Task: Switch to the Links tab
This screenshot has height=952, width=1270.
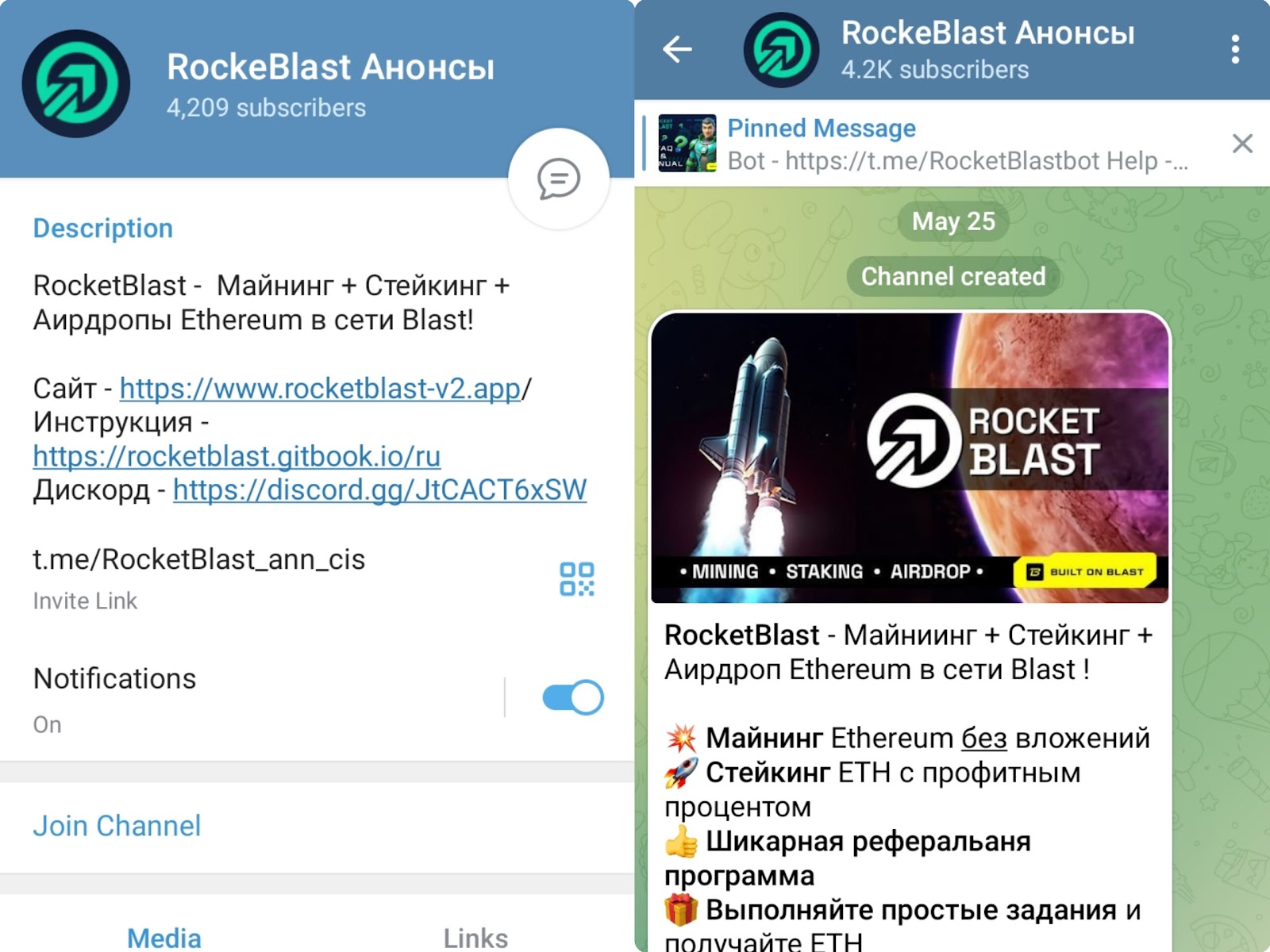Action: tap(475, 938)
